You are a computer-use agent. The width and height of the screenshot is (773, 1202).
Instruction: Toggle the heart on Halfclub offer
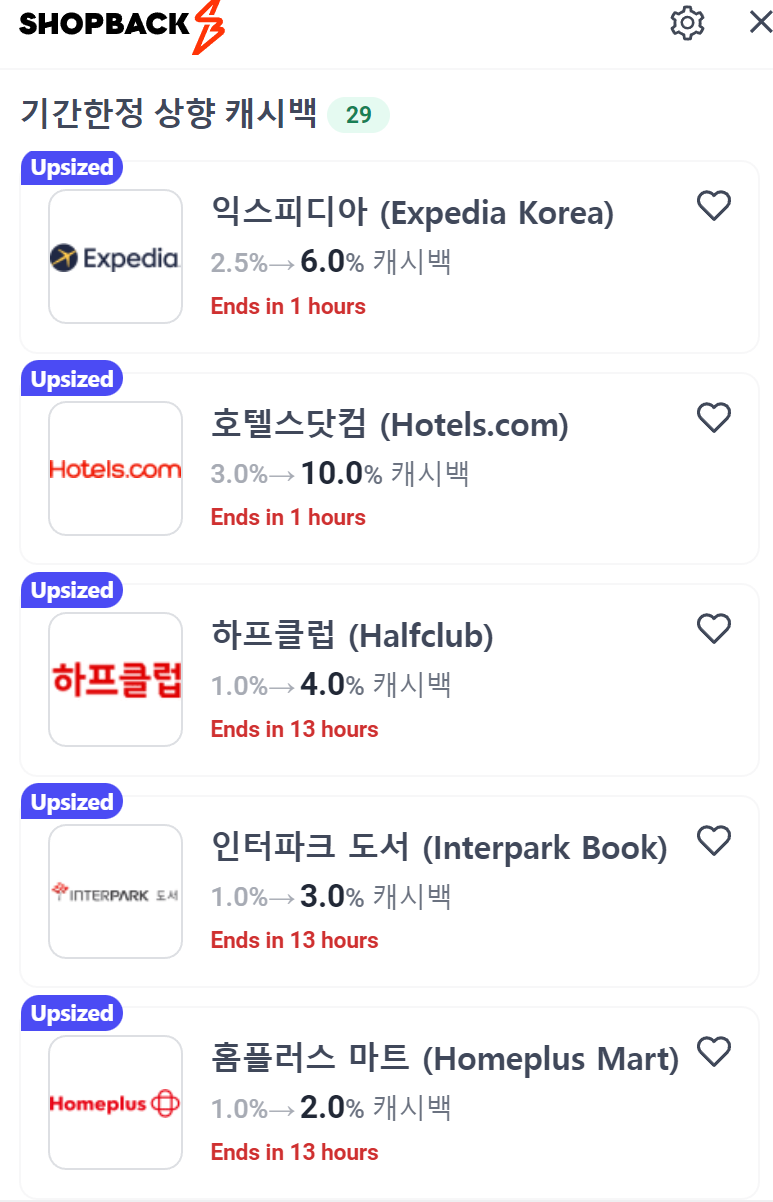[x=713, y=629]
